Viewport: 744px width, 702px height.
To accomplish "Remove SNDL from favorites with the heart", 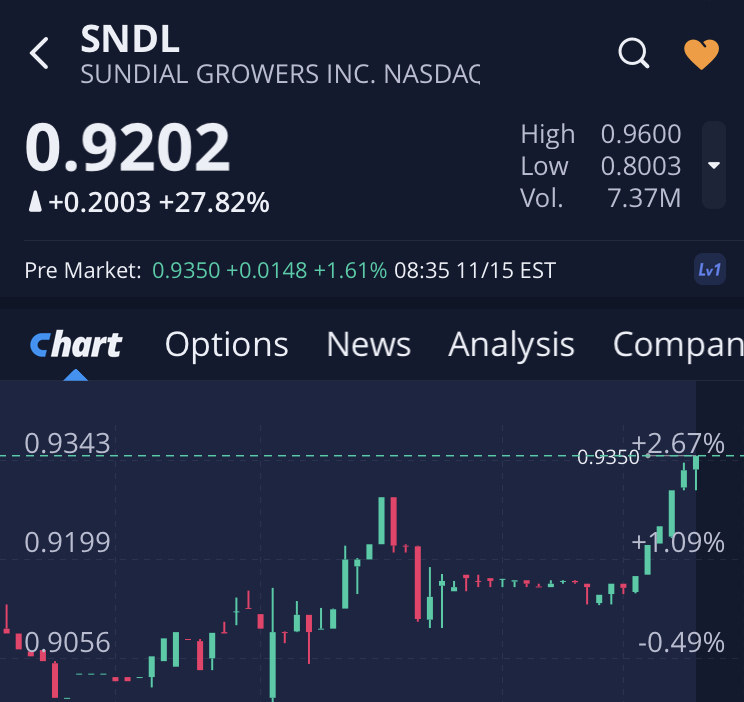I will (701, 54).
